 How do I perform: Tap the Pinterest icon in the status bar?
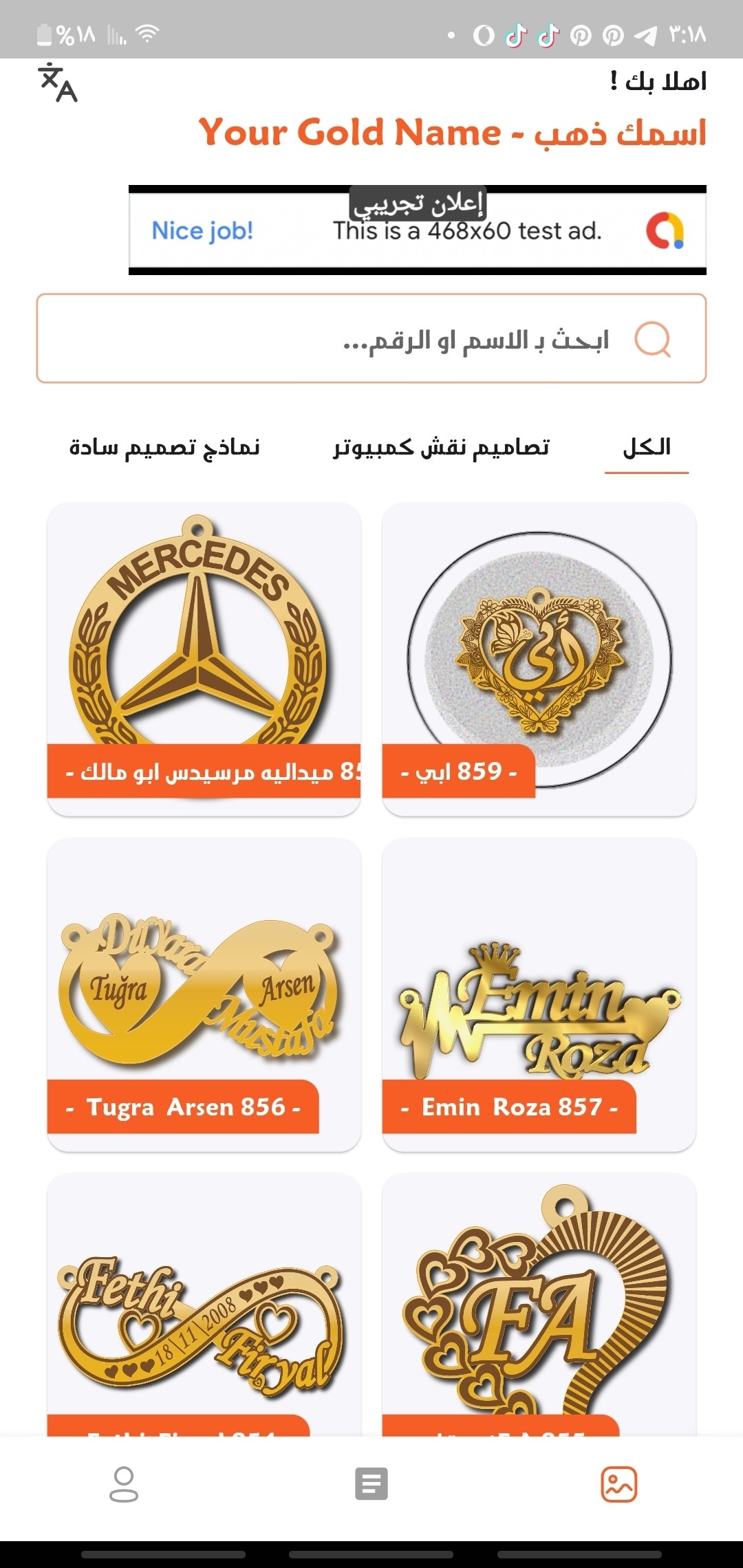click(x=581, y=33)
